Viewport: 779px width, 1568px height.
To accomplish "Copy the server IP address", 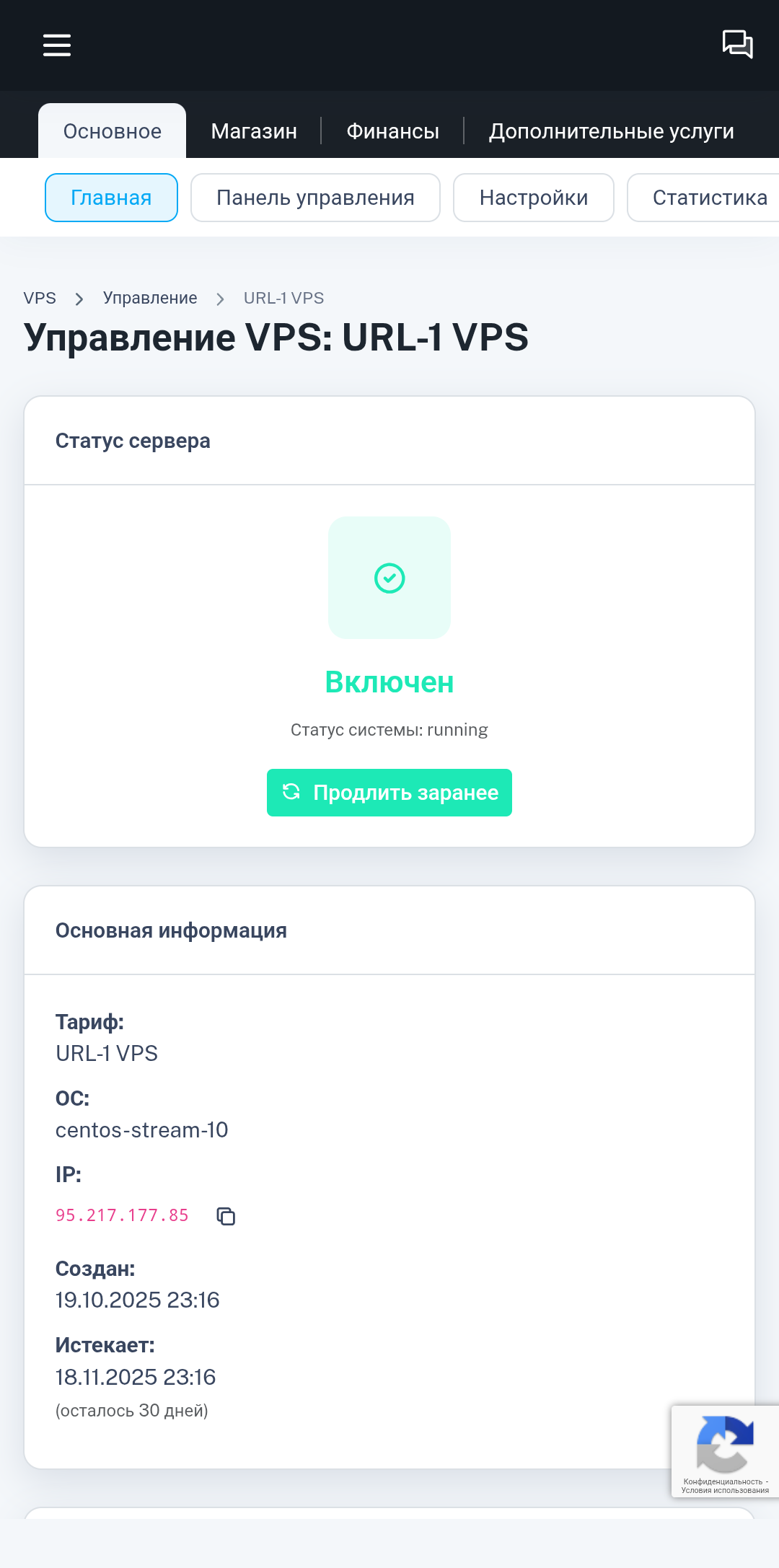I will point(226,1216).
